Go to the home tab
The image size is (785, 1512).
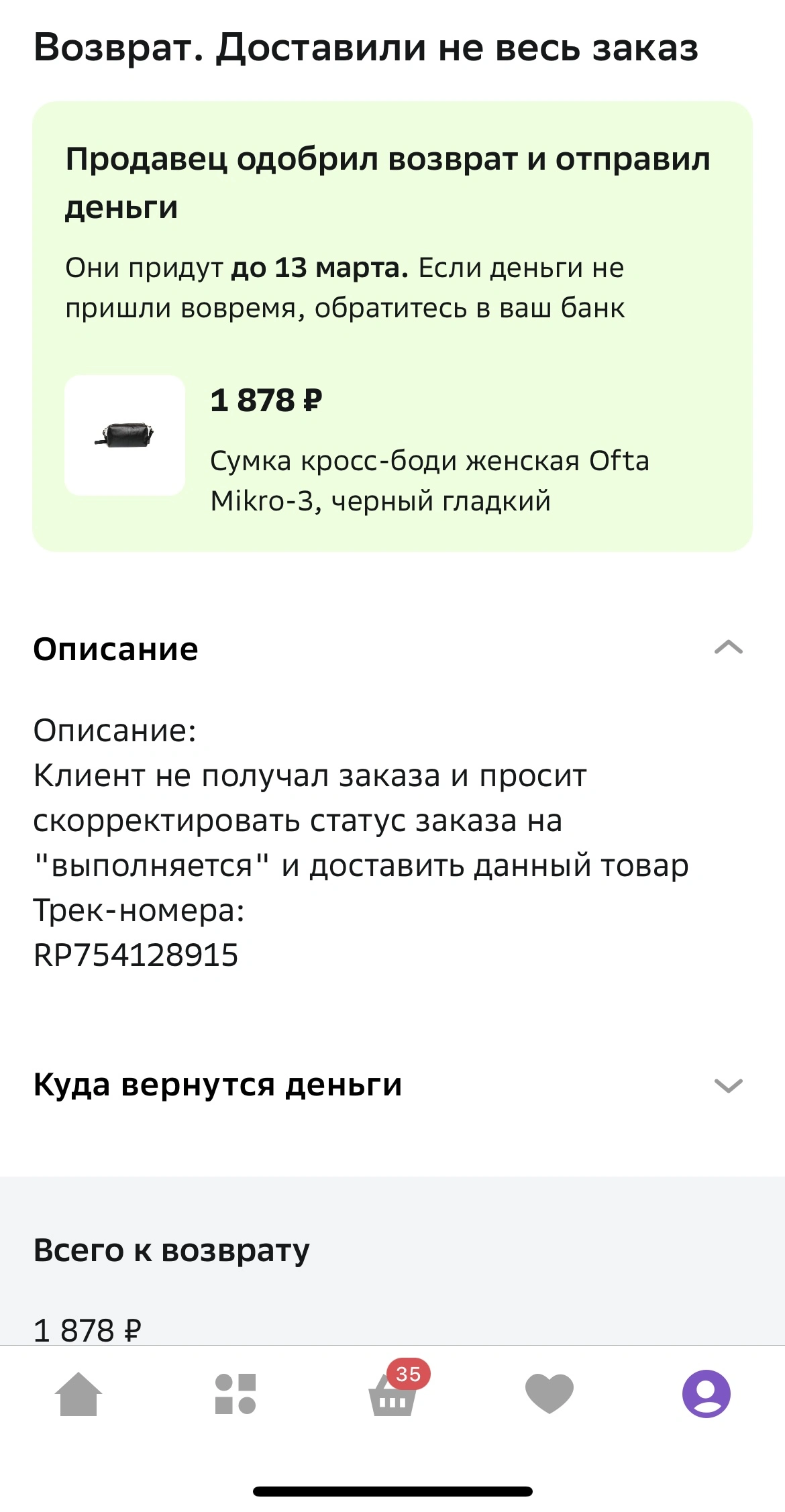[78, 1394]
